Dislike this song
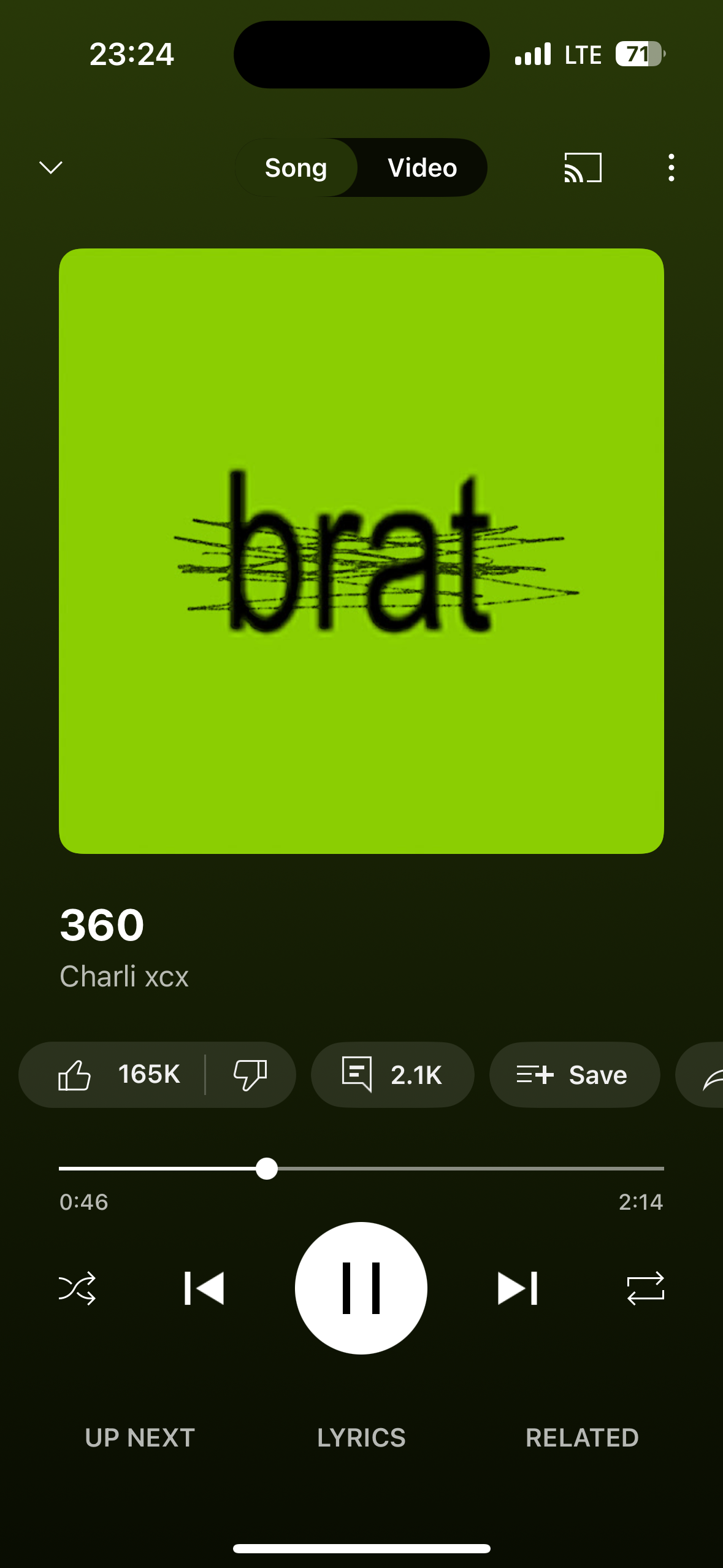The width and height of the screenshot is (723, 1568). (x=250, y=1075)
